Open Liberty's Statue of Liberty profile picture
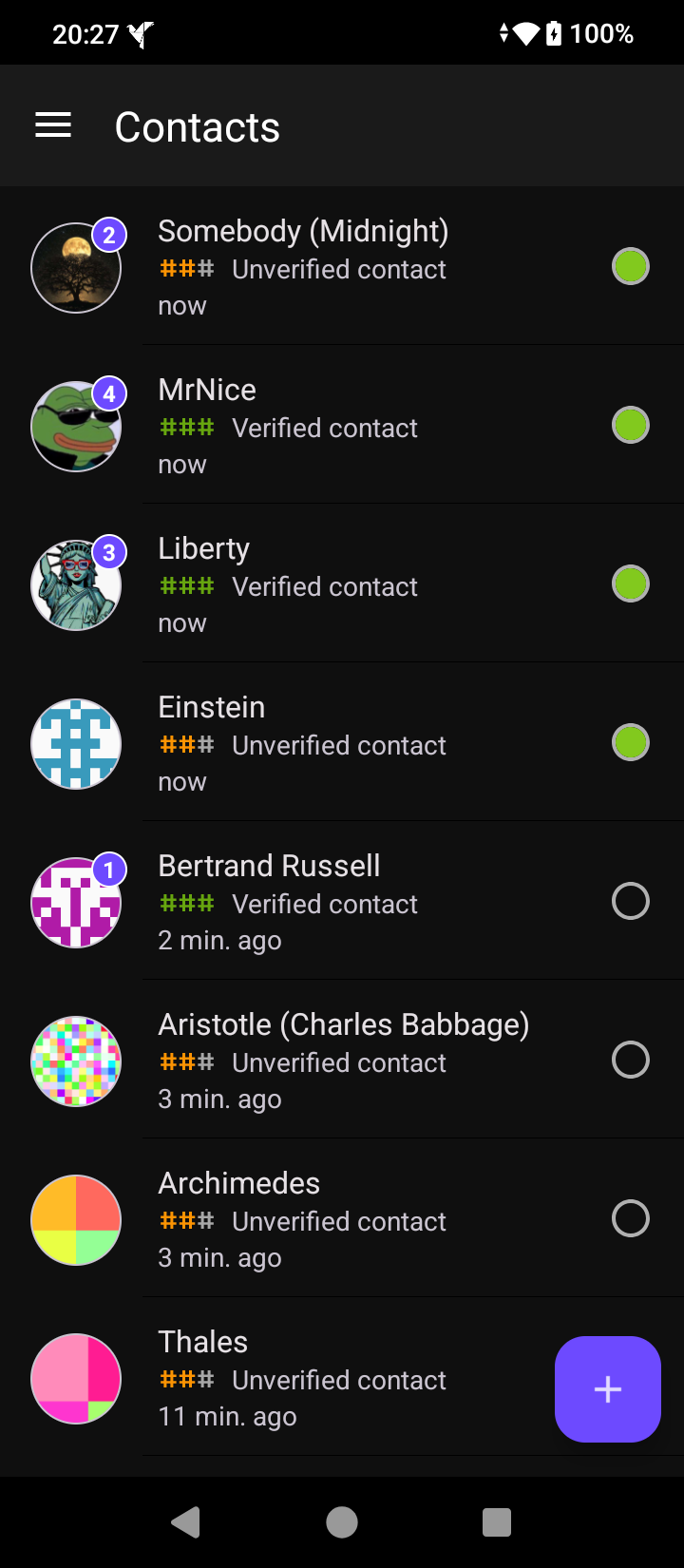The image size is (684, 1568). pyautogui.click(x=76, y=584)
